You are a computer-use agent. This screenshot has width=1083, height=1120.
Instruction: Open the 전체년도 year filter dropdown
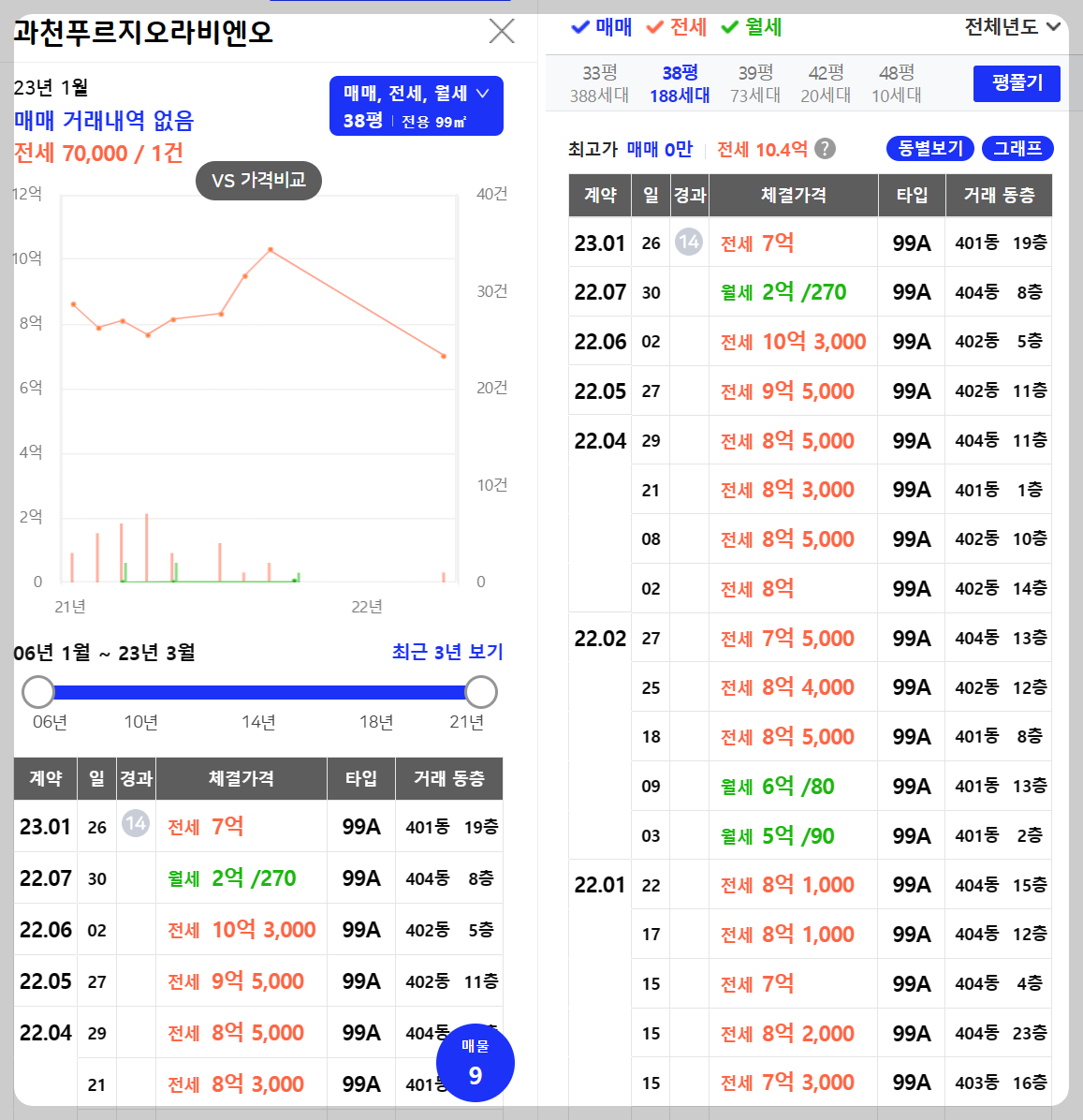(x=1003, y=27)
